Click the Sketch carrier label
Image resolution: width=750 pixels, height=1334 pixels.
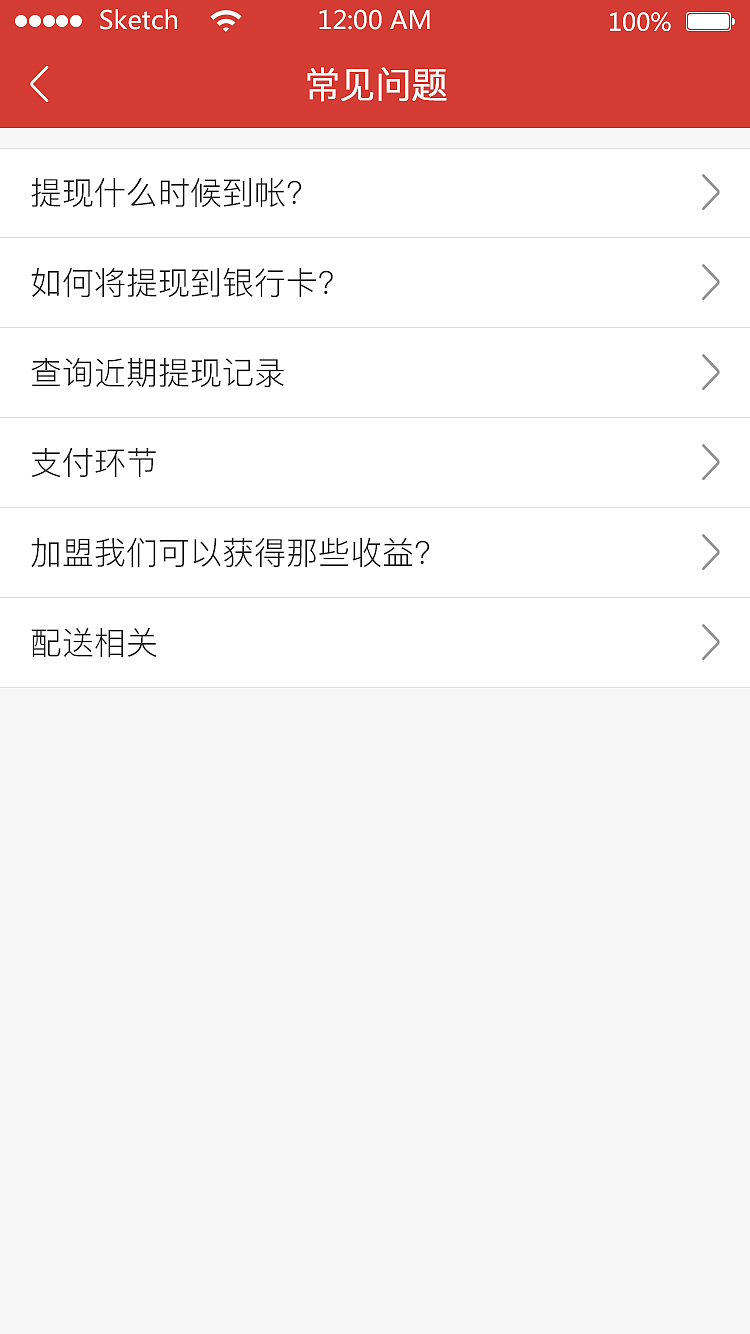tap(138, 20)
